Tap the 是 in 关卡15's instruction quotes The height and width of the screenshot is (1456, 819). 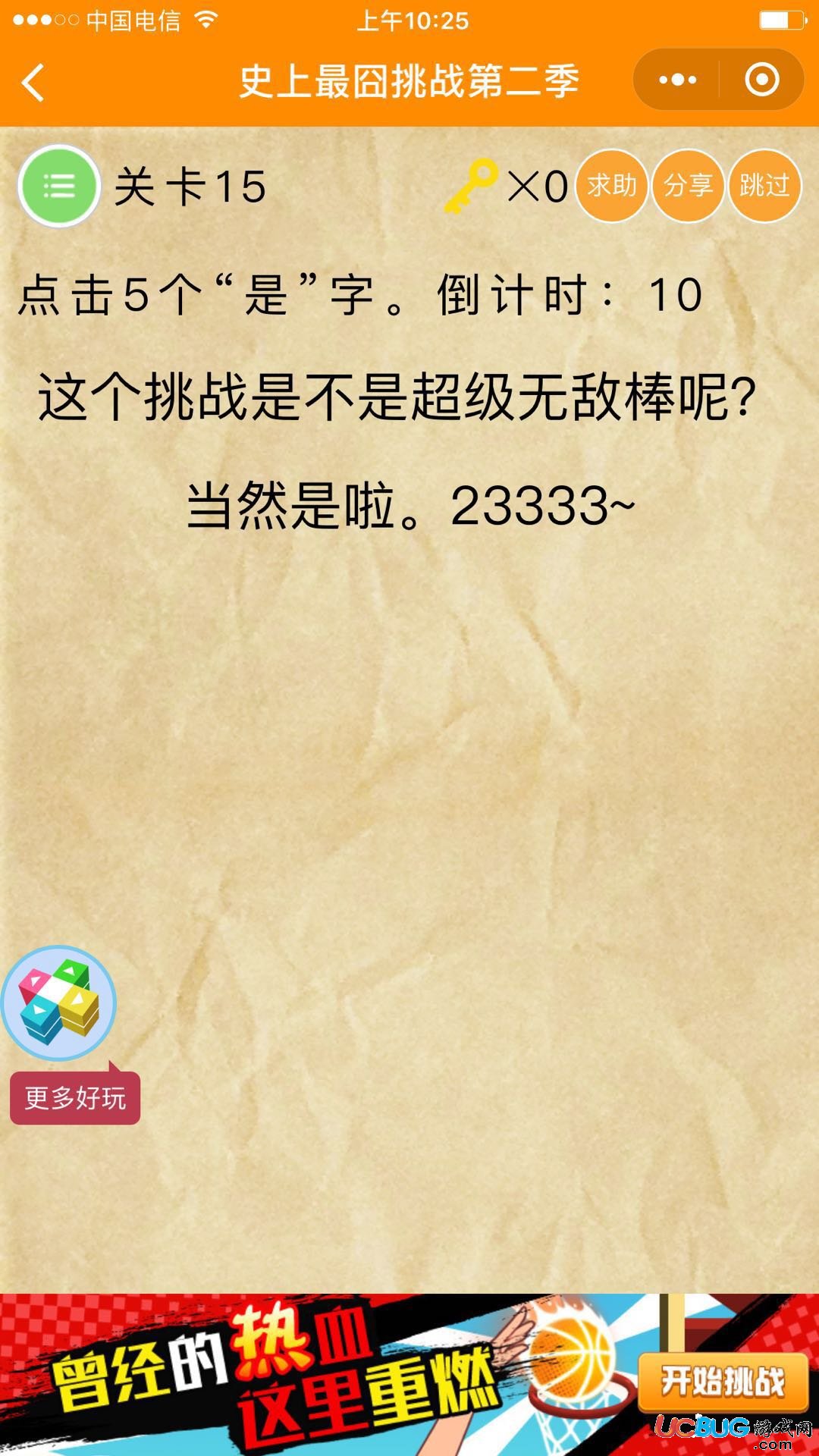[x=265, y=295]
